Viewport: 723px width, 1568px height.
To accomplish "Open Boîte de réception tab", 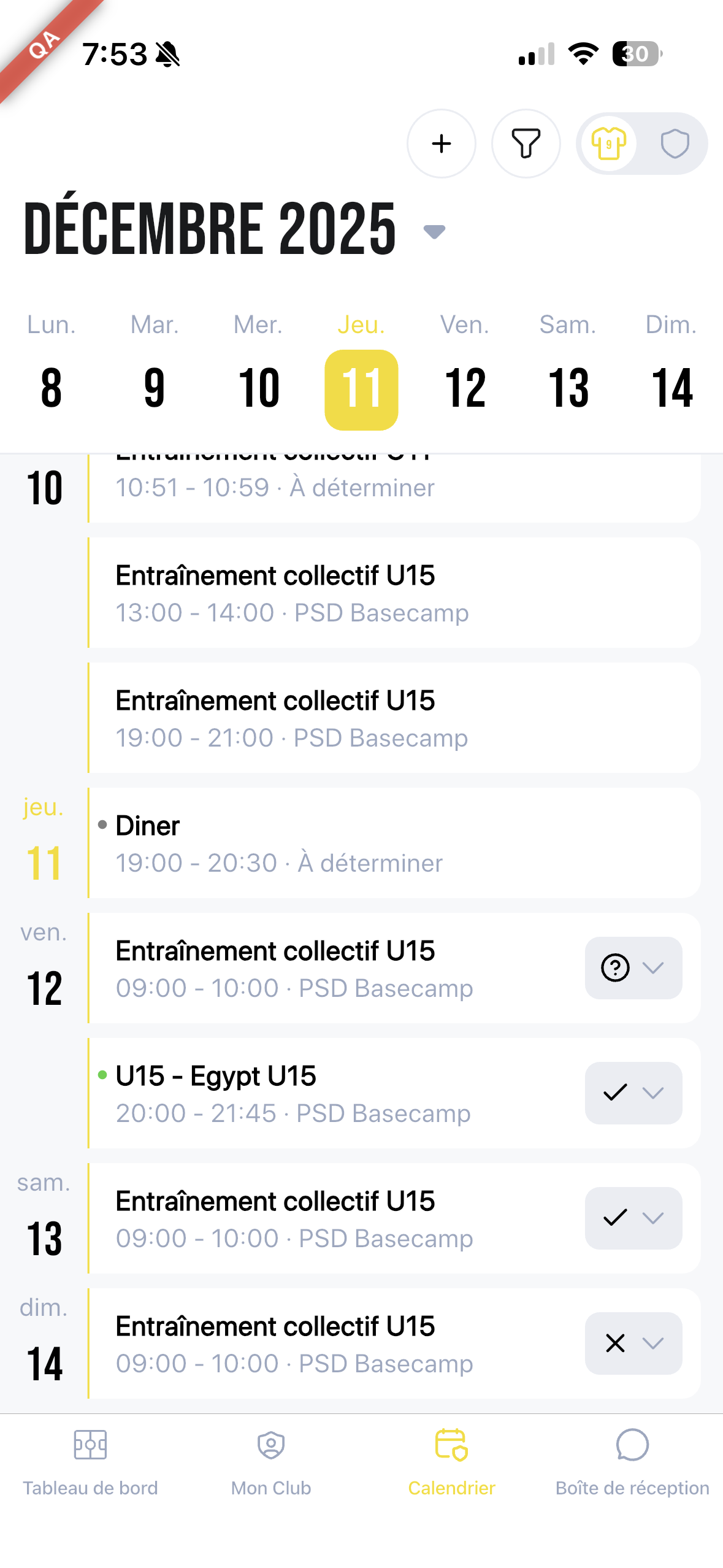I will [x=632, y=1462].
